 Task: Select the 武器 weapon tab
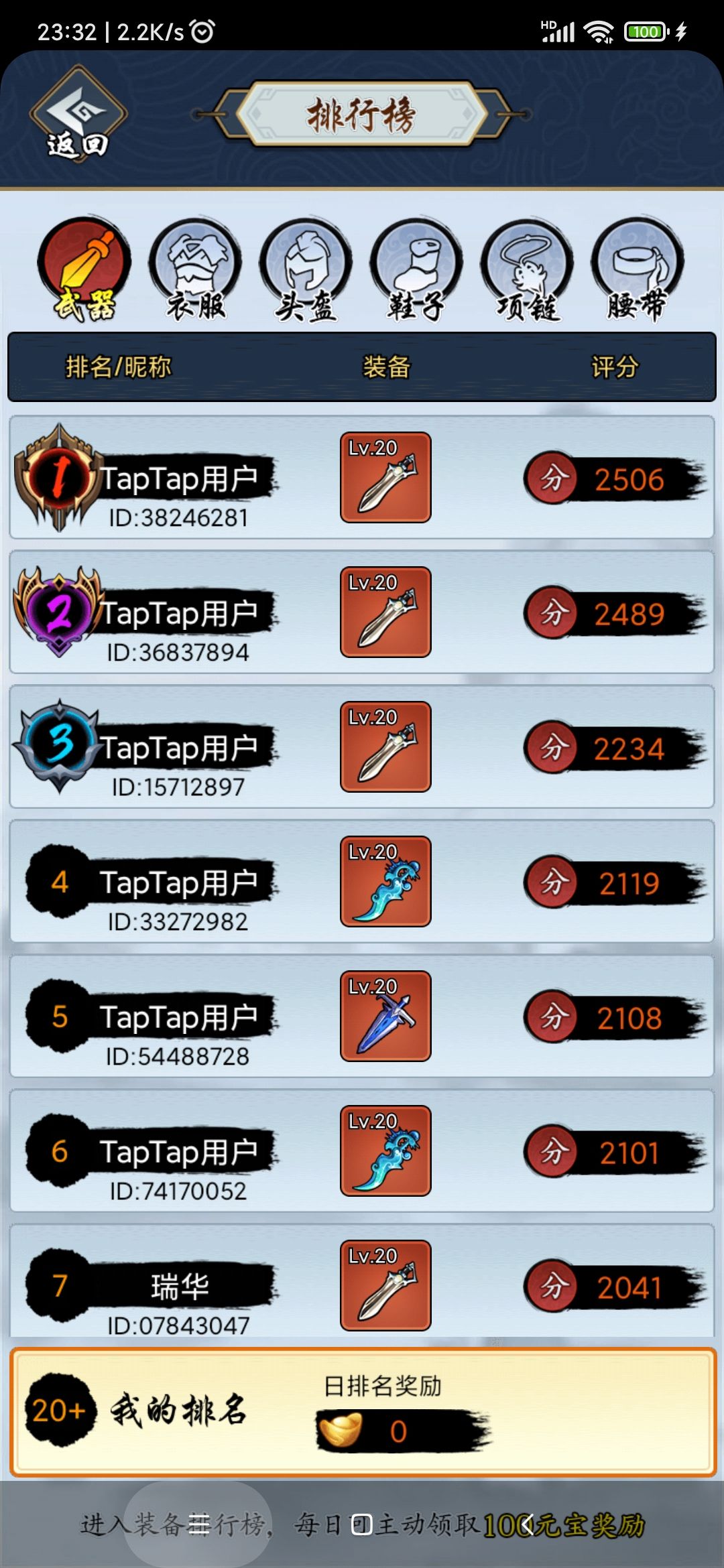(x=84, y=269)
